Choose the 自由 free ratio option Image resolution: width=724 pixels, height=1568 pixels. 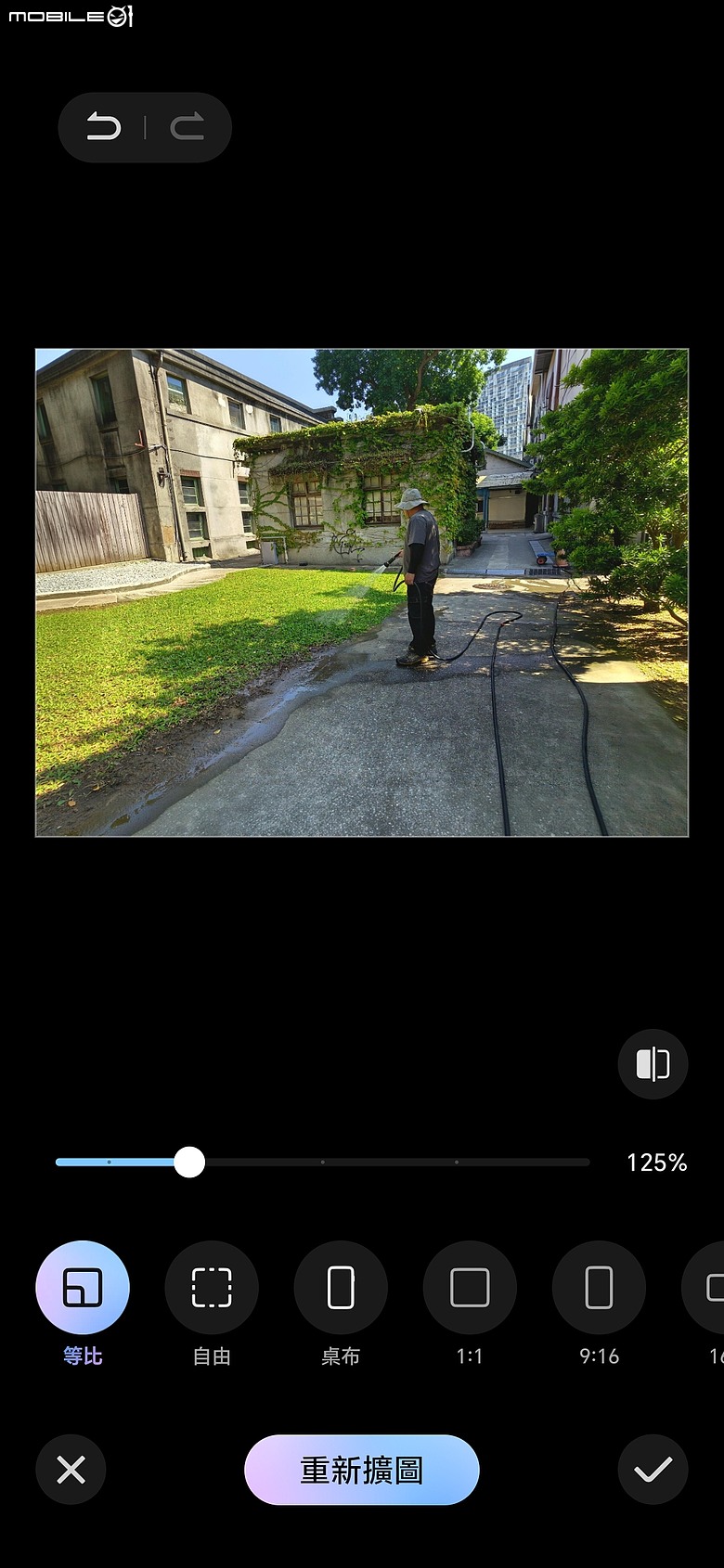212,1287
